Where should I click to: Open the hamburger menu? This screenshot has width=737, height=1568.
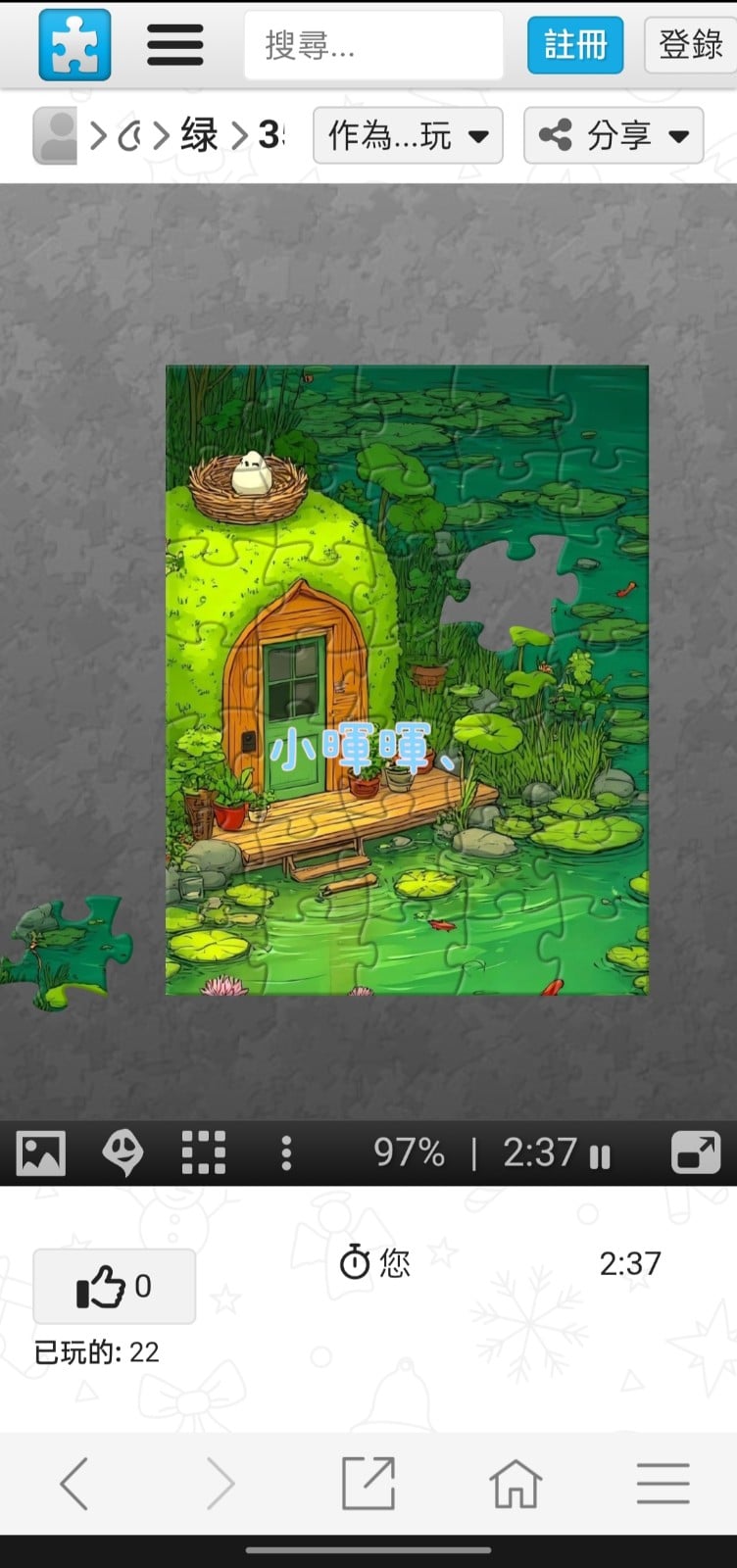174,45
